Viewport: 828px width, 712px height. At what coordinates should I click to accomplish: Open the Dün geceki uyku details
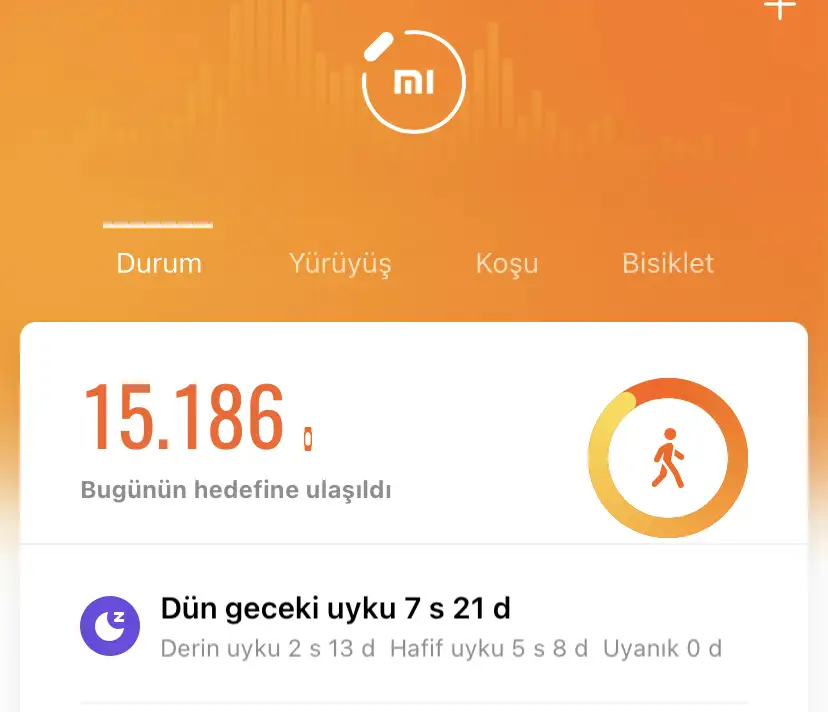point(414,627)
